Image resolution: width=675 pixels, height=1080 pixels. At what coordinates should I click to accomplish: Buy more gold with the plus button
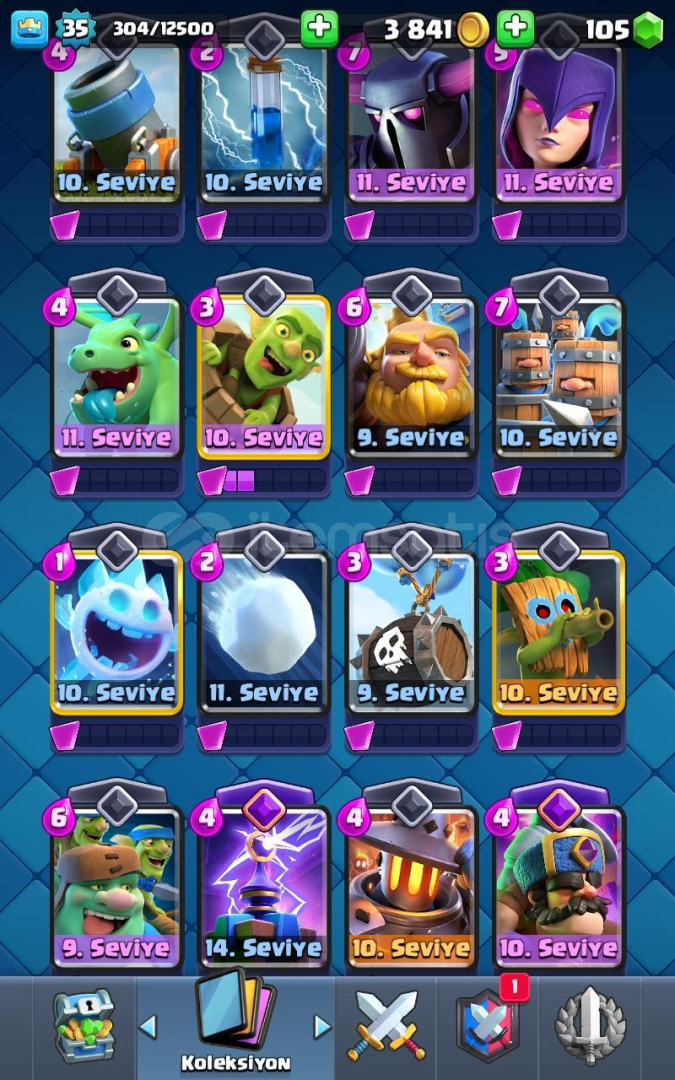[515, 28]
